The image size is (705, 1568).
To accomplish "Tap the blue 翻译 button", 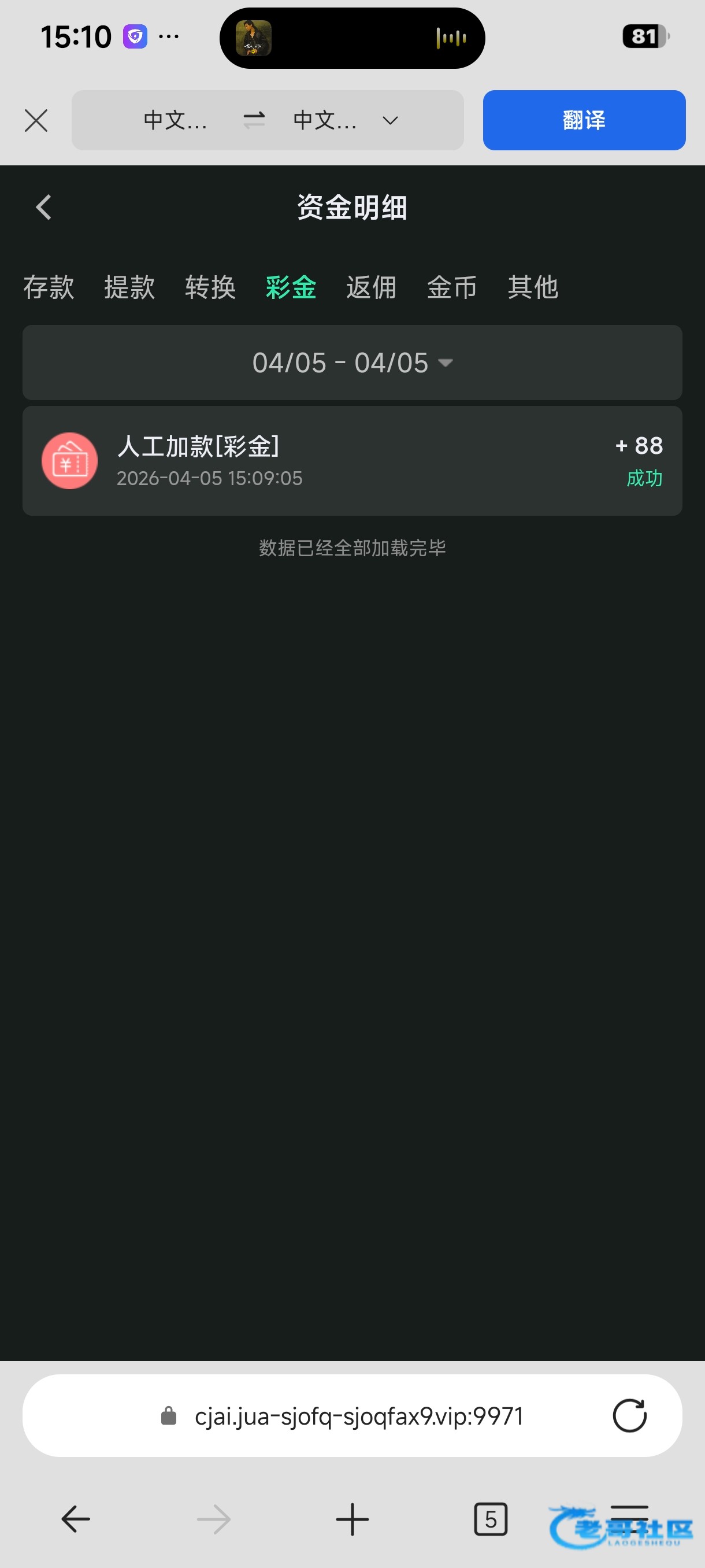I will 584,120.
